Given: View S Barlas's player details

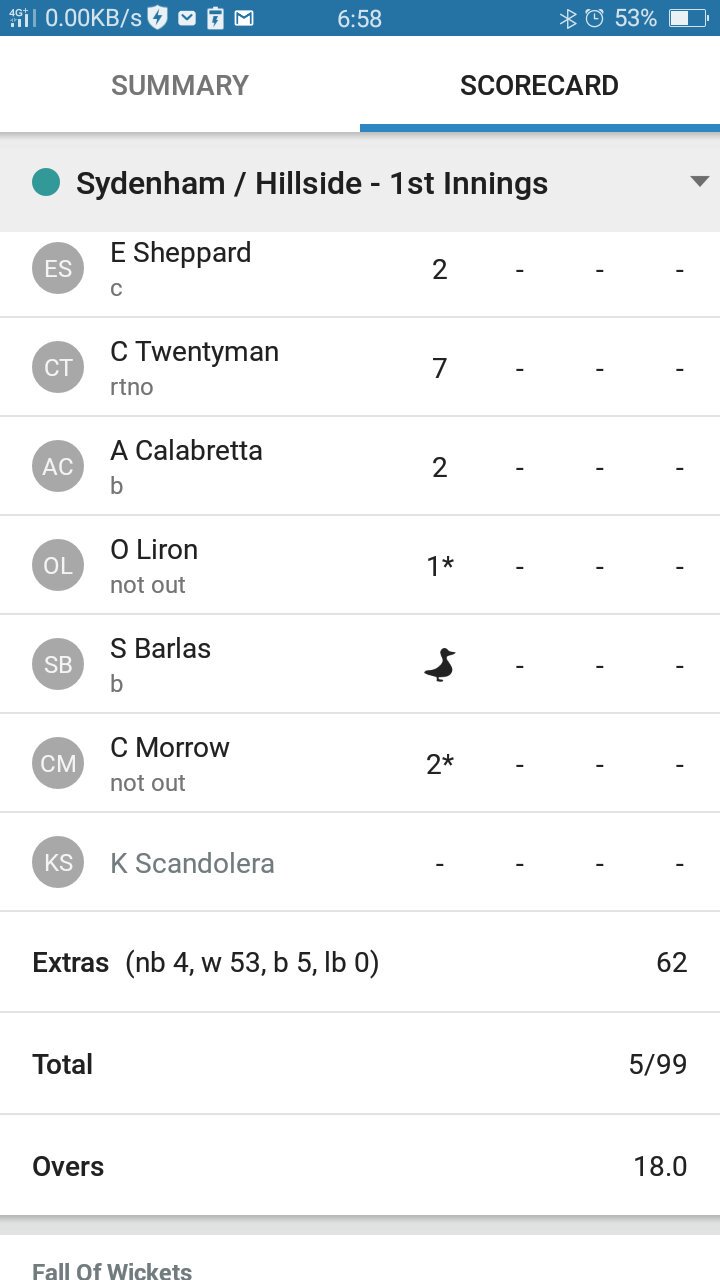Looking at the screenshot, I should [x=360, y=665].
